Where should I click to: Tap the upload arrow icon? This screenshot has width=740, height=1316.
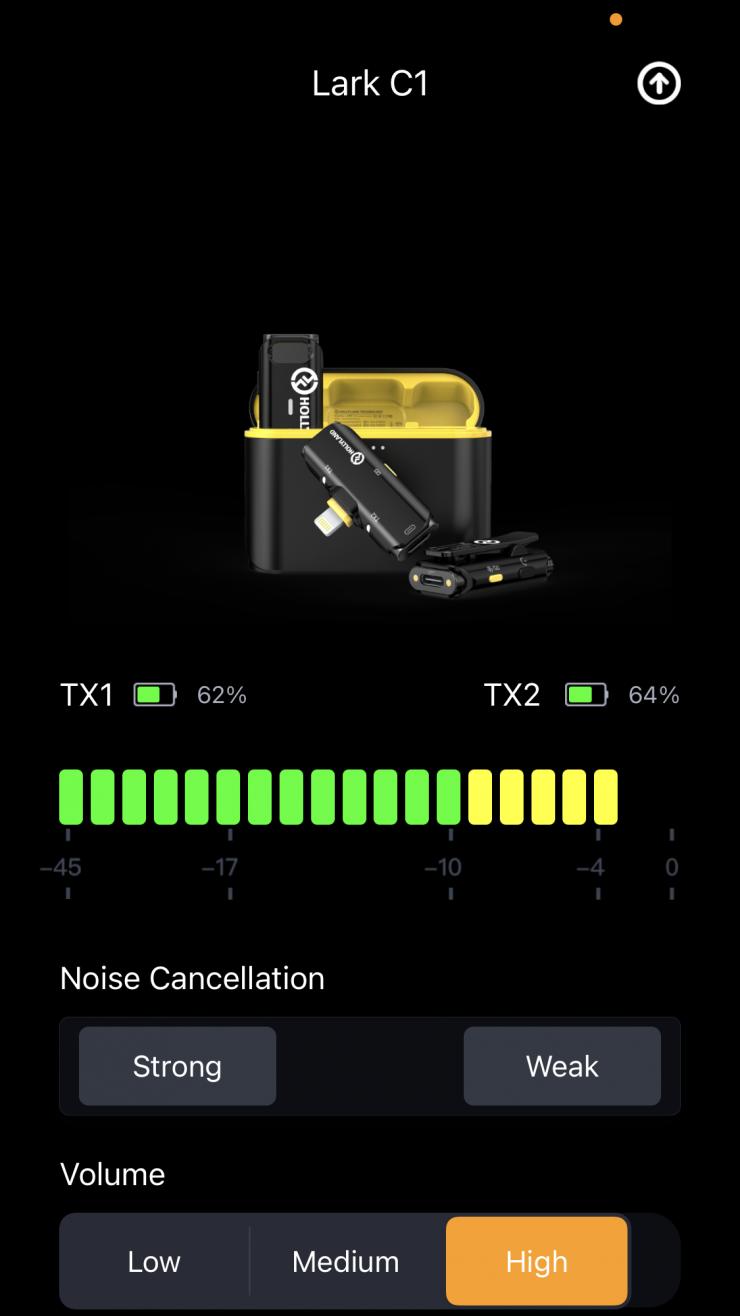659,85
